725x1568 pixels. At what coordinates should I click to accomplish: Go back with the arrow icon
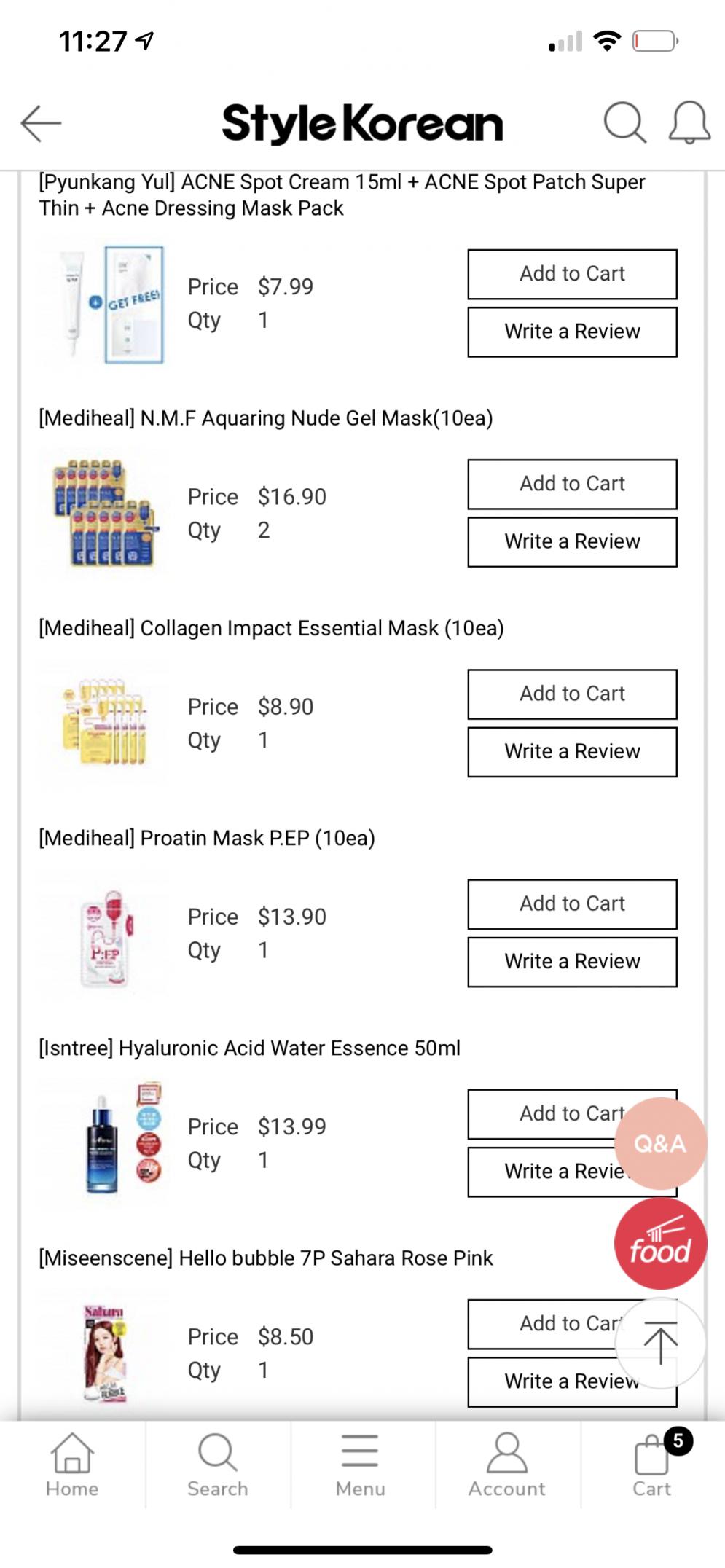click(x=41, y=122)
